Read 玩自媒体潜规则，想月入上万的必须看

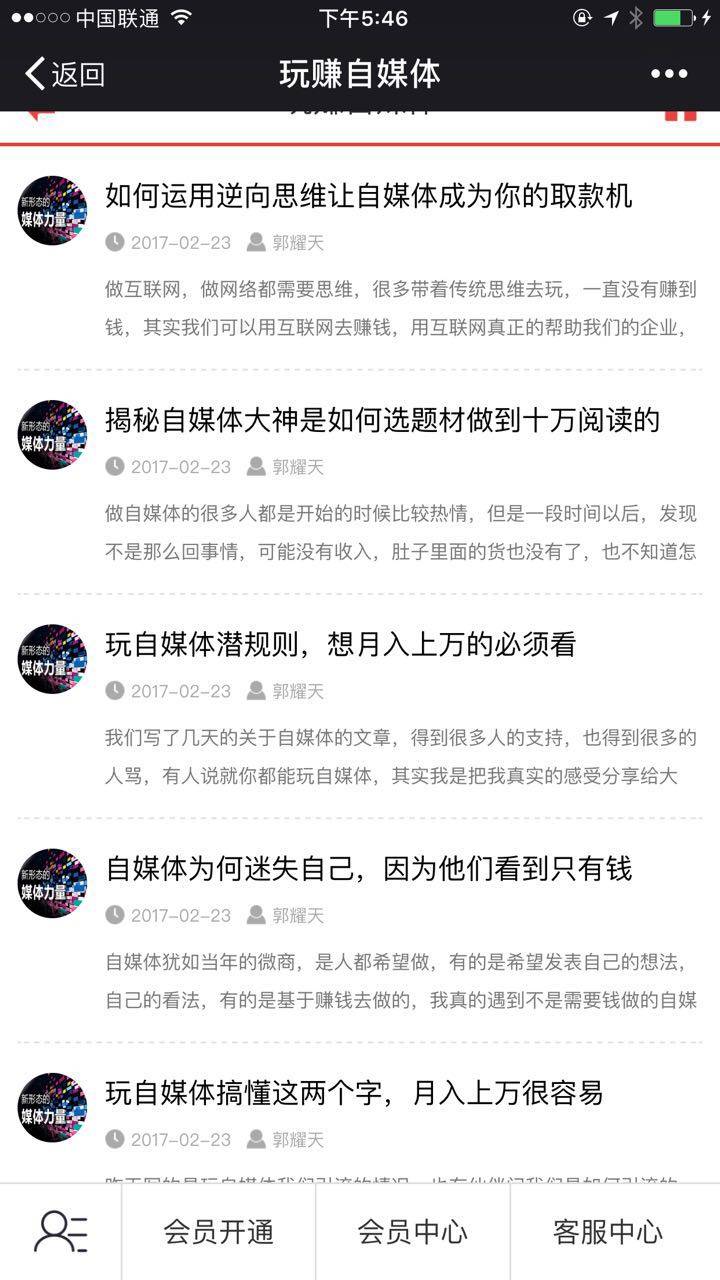(x=340, y=644)
